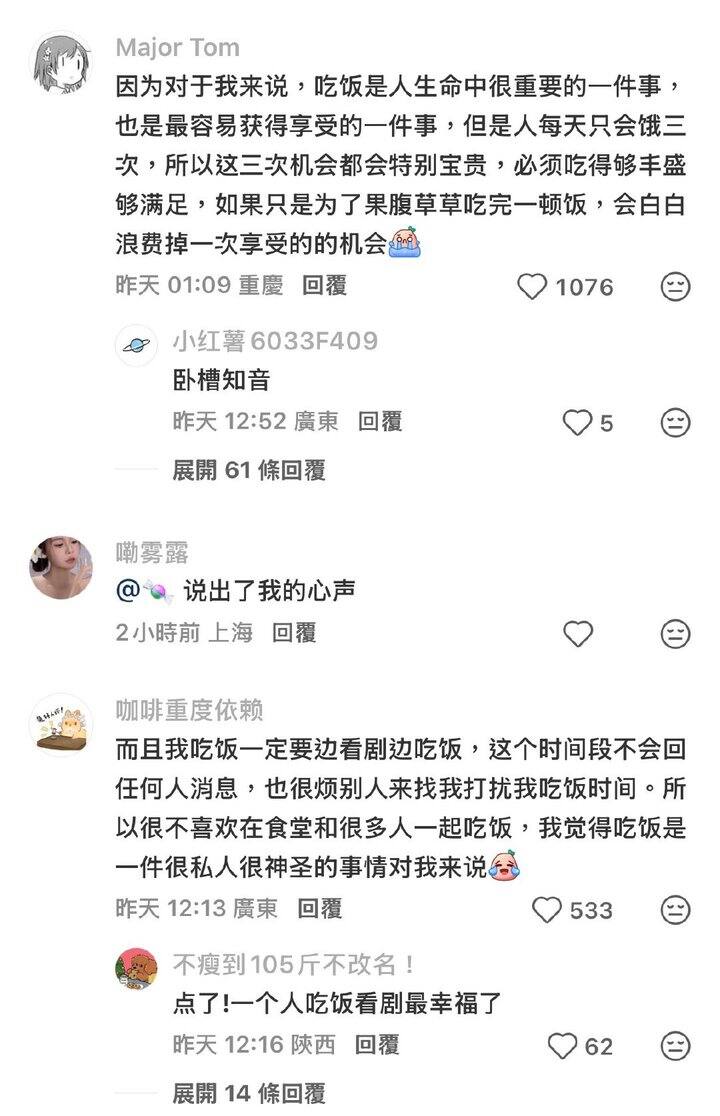Dislike 嘞雾露's comment

point(676,633)
